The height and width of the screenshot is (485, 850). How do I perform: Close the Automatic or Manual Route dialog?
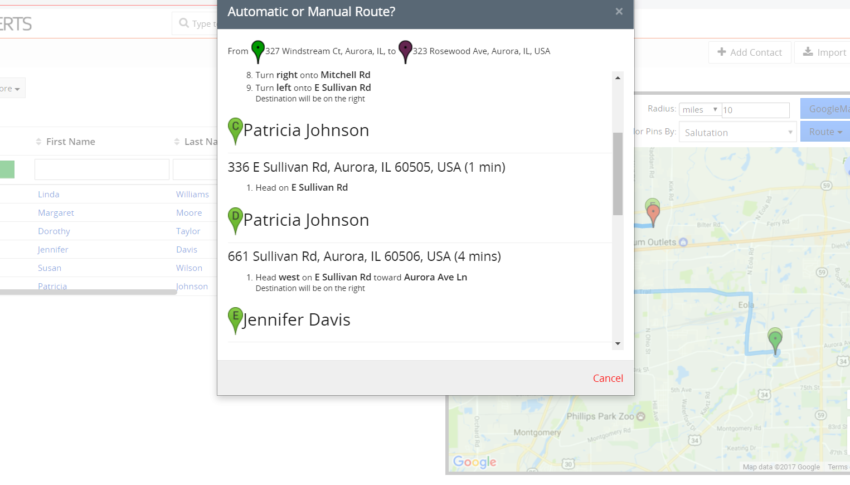[x=619, y=12]
